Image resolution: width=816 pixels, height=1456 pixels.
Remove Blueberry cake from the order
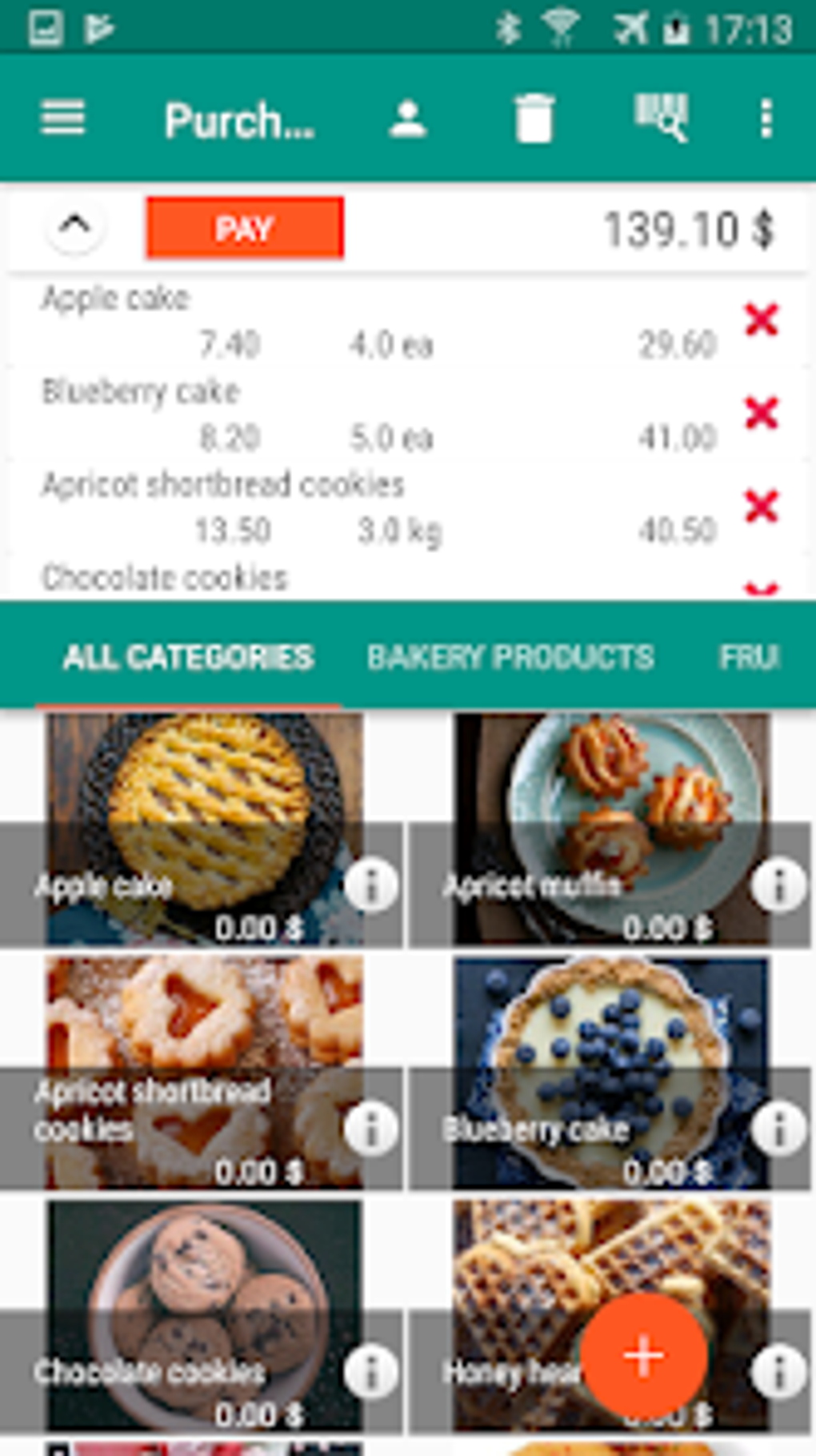pos(761,413)
